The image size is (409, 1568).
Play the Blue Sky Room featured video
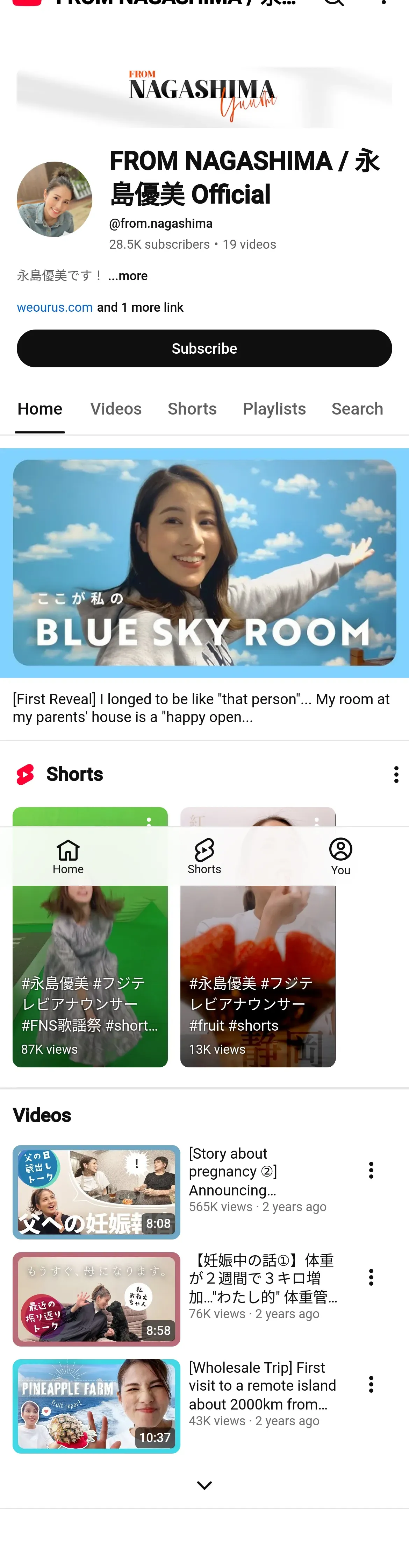(x=204, y=562)
